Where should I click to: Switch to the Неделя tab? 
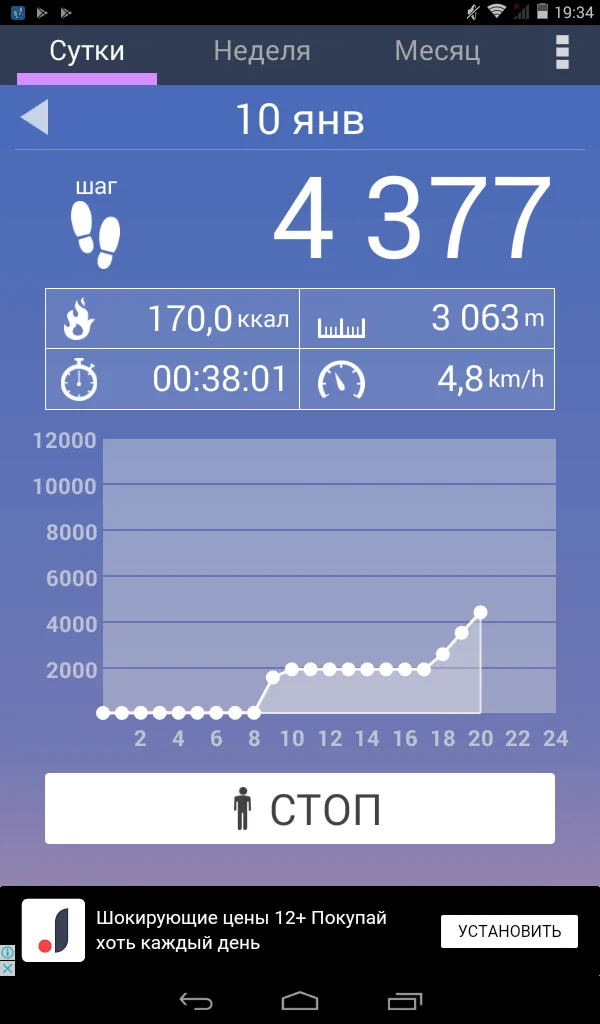click(x=262, y=51)
